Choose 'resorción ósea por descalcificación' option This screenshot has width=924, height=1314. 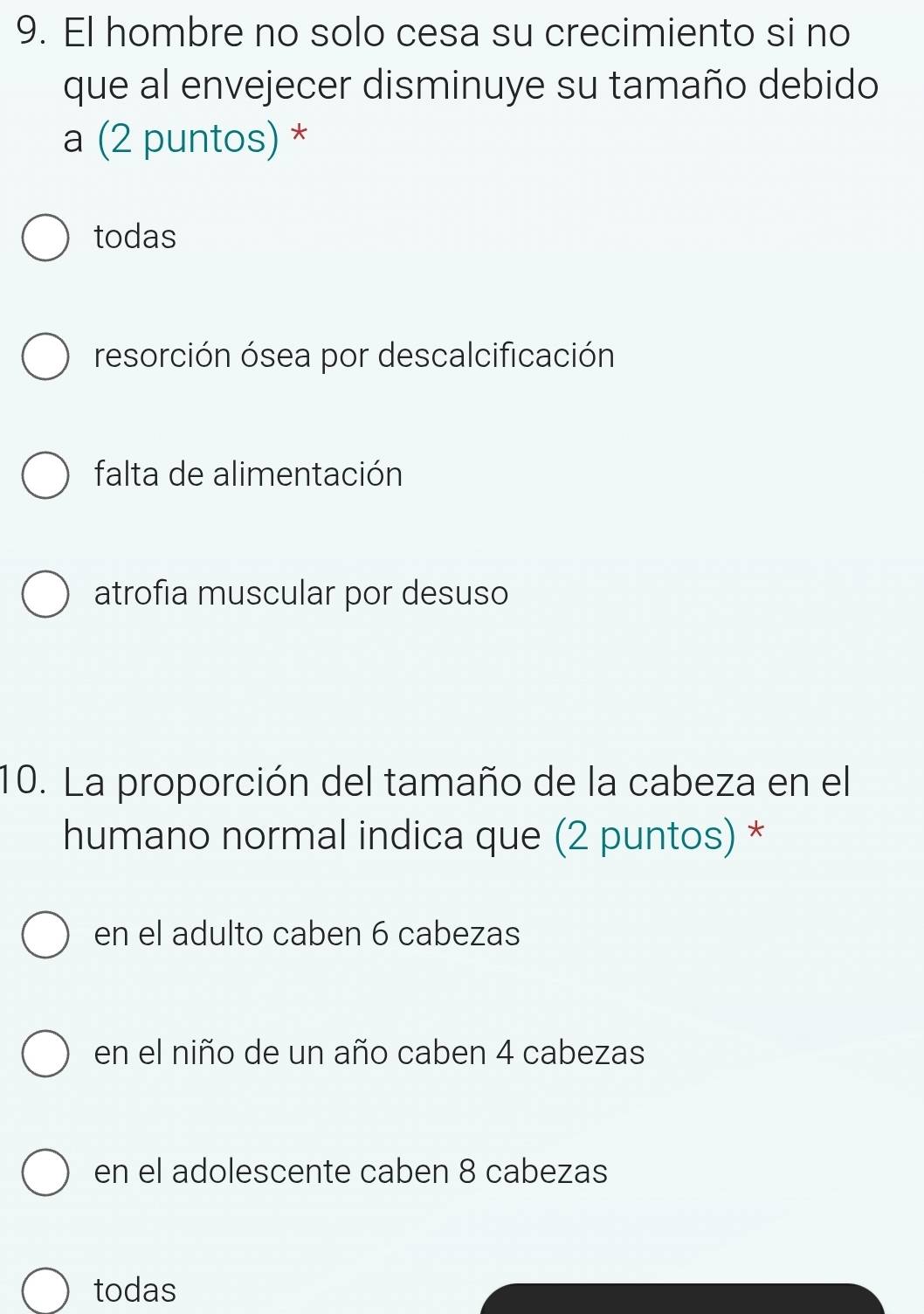[x=45, y=356]
